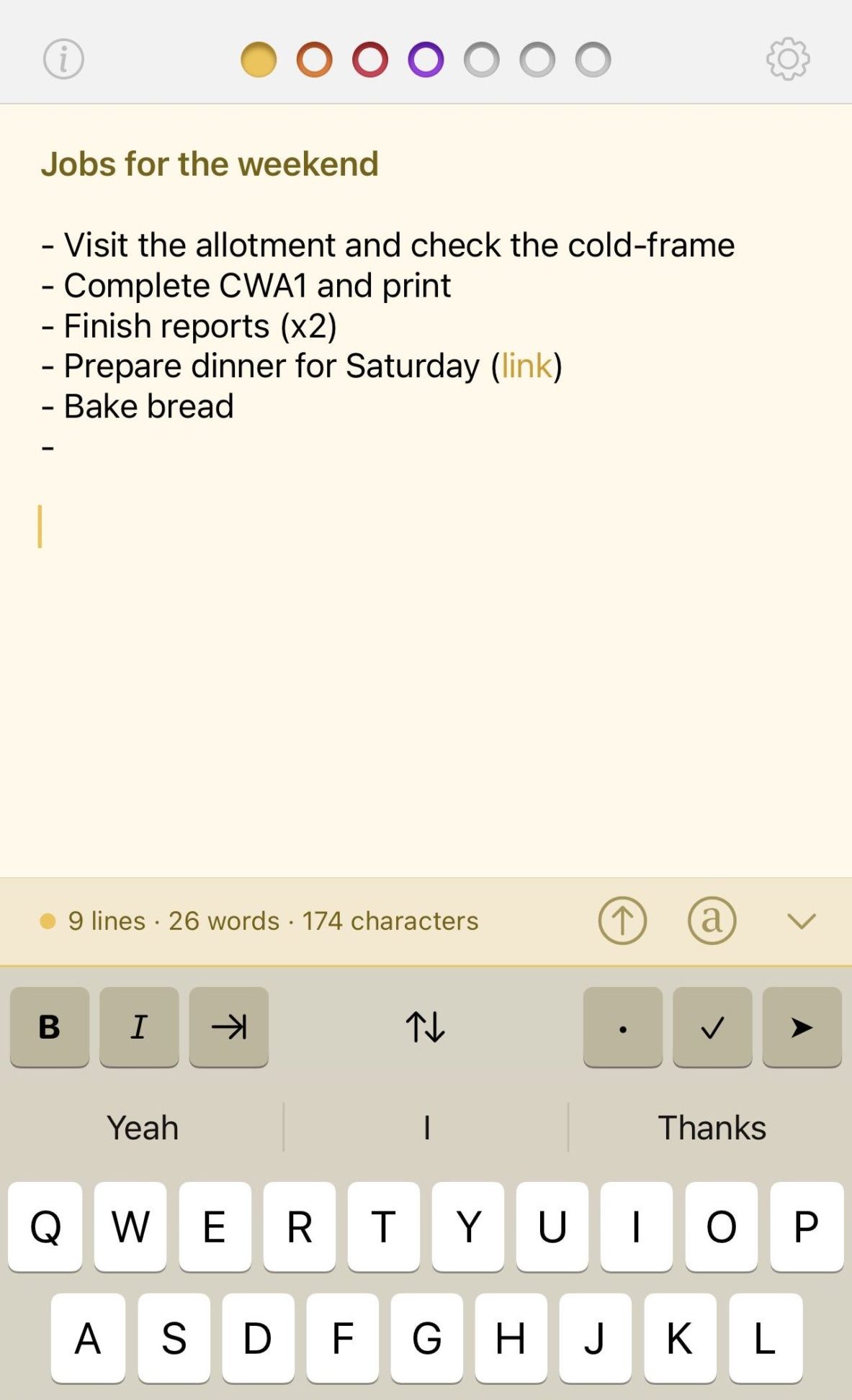The height and width of the screenshot is (1400, 852).
Task: Open settings gear
Action: [x=788, y=59]
